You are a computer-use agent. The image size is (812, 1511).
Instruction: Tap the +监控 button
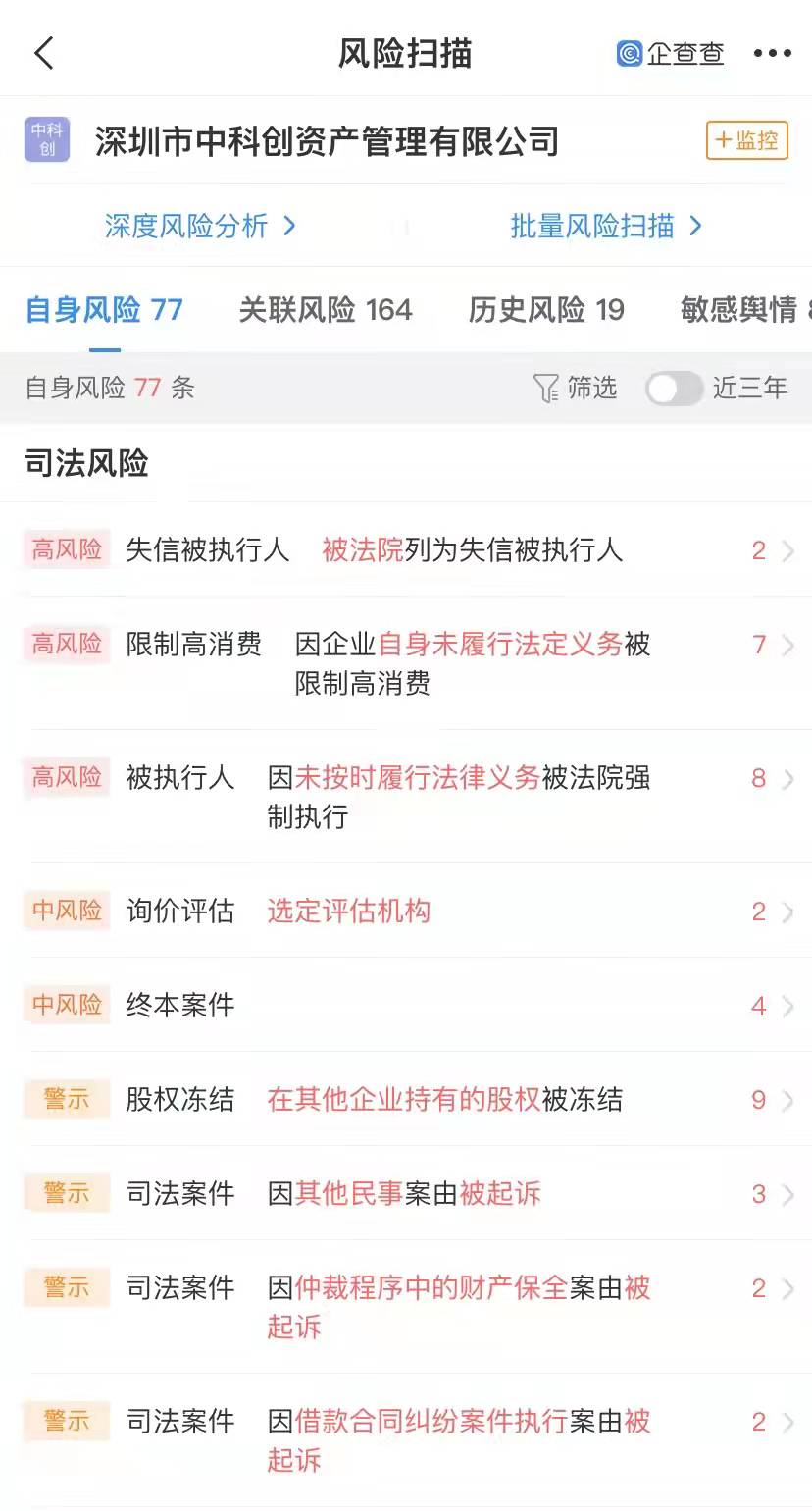[747, 140]
